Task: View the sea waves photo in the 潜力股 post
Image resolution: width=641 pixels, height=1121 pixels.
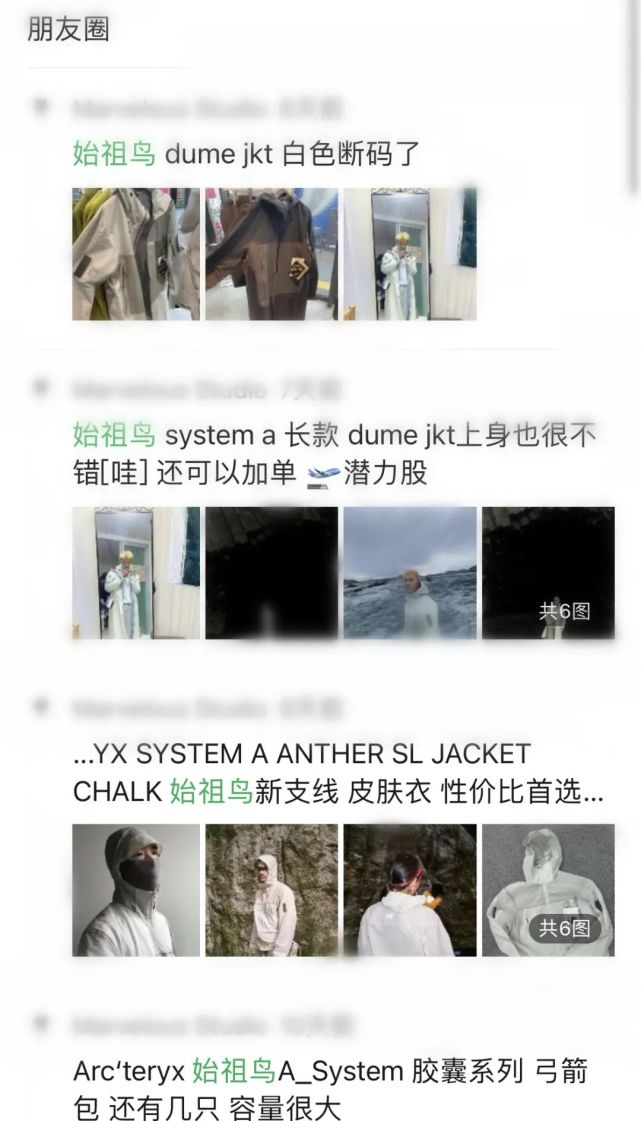Action: click(x=410, y=573)
